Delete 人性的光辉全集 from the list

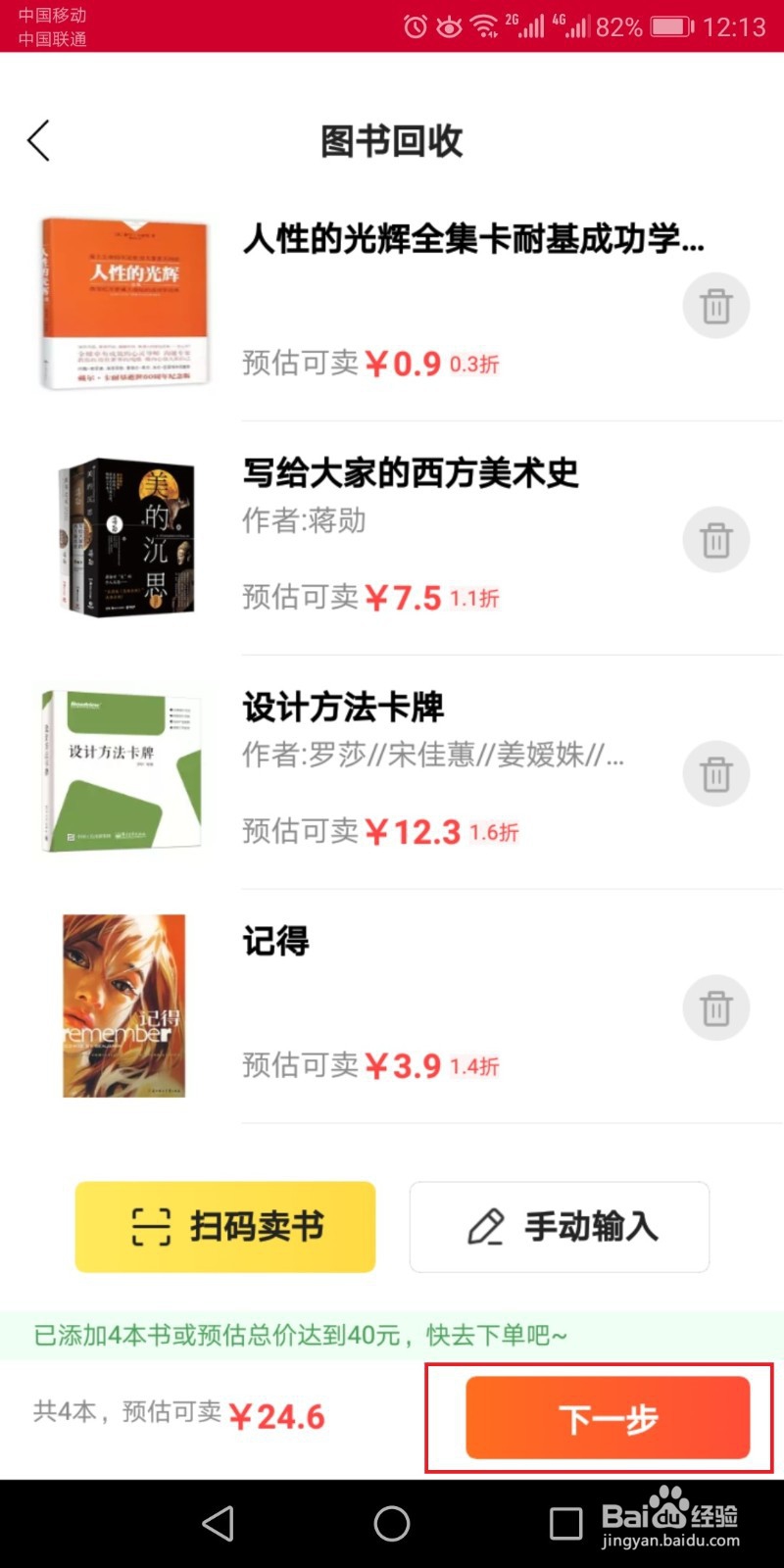[715, 306]
